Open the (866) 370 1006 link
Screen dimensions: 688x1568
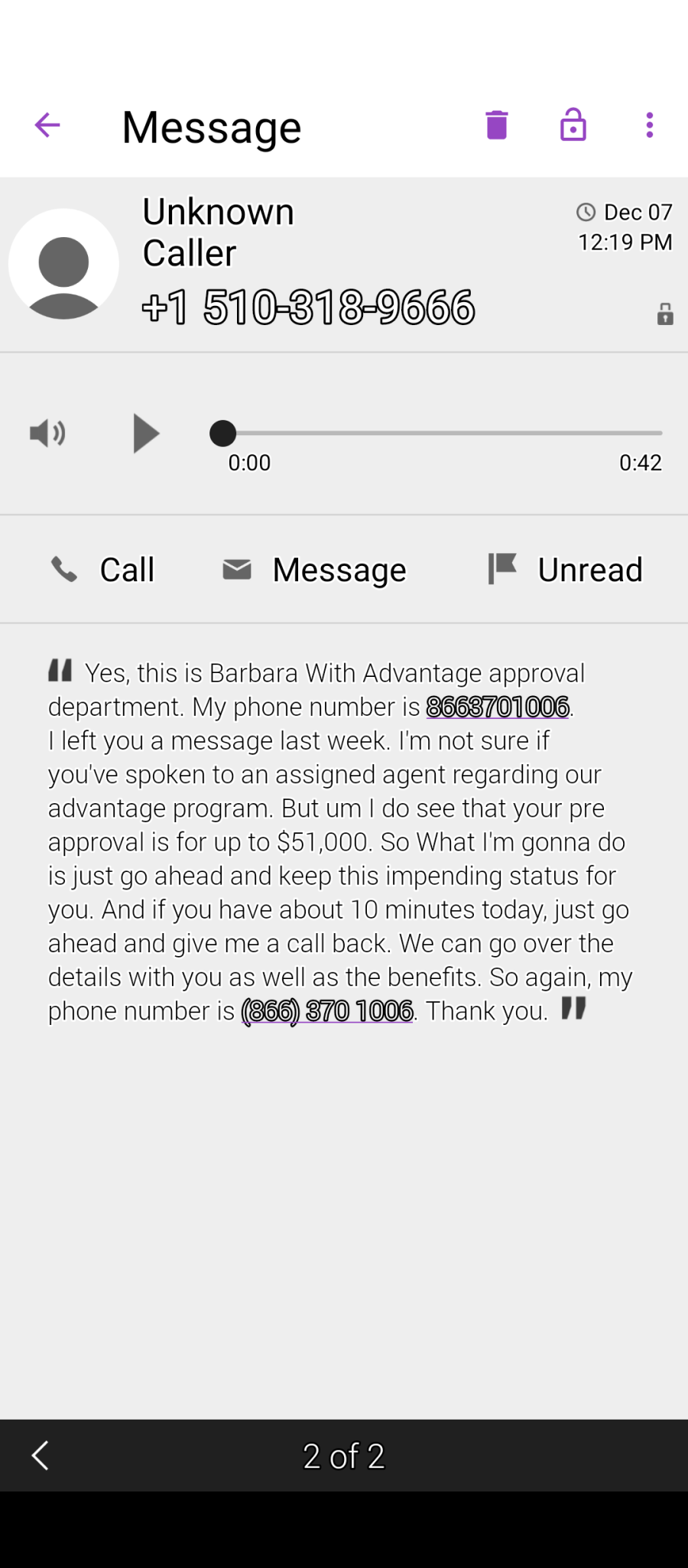tap(327, 1011)
